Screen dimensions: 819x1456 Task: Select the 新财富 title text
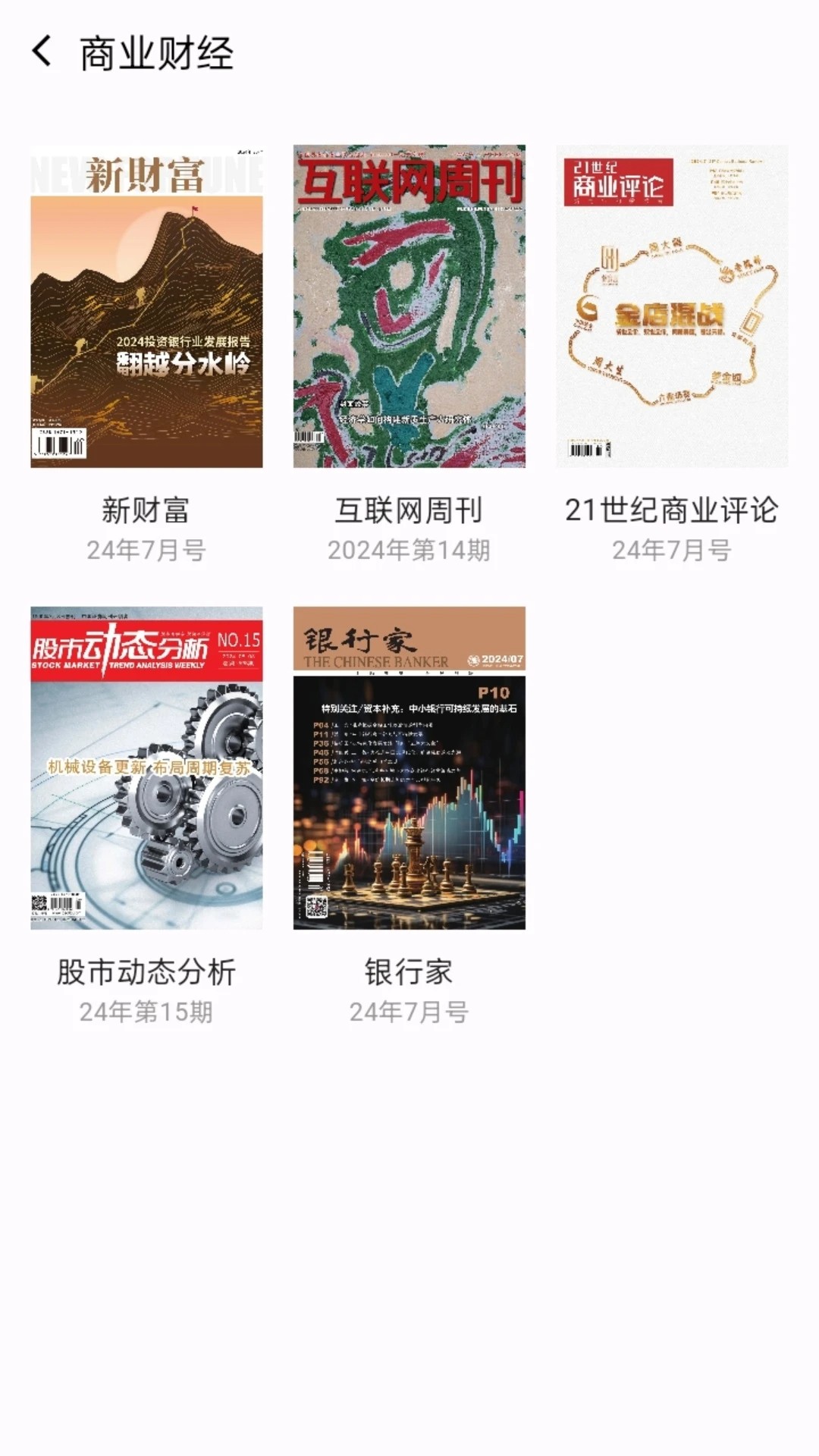click(x=146, y=510)
